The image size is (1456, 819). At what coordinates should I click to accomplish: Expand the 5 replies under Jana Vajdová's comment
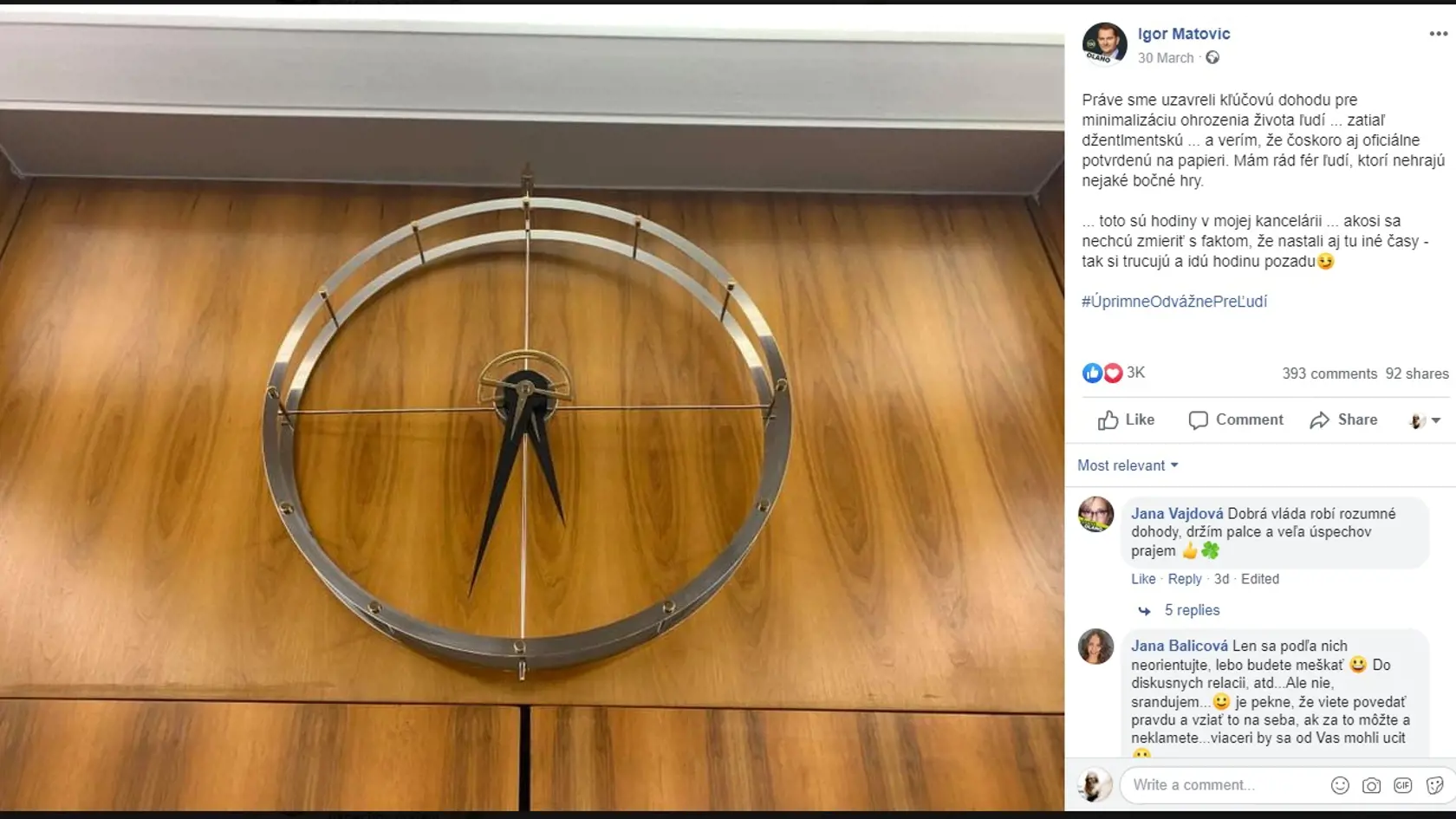tap(1191, 610)
